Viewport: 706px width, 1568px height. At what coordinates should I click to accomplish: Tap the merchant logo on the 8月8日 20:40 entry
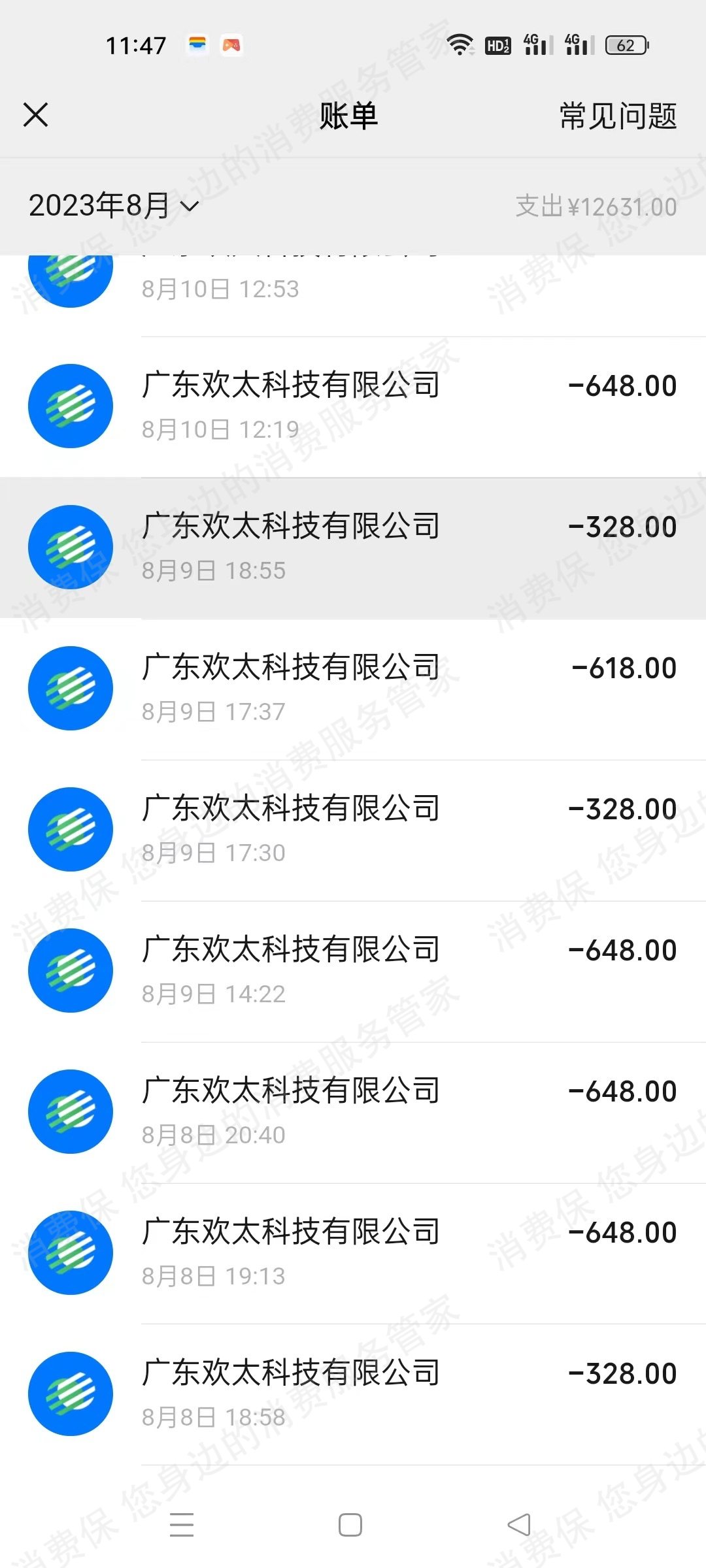pyautogui.click(x=71, y=1111)
